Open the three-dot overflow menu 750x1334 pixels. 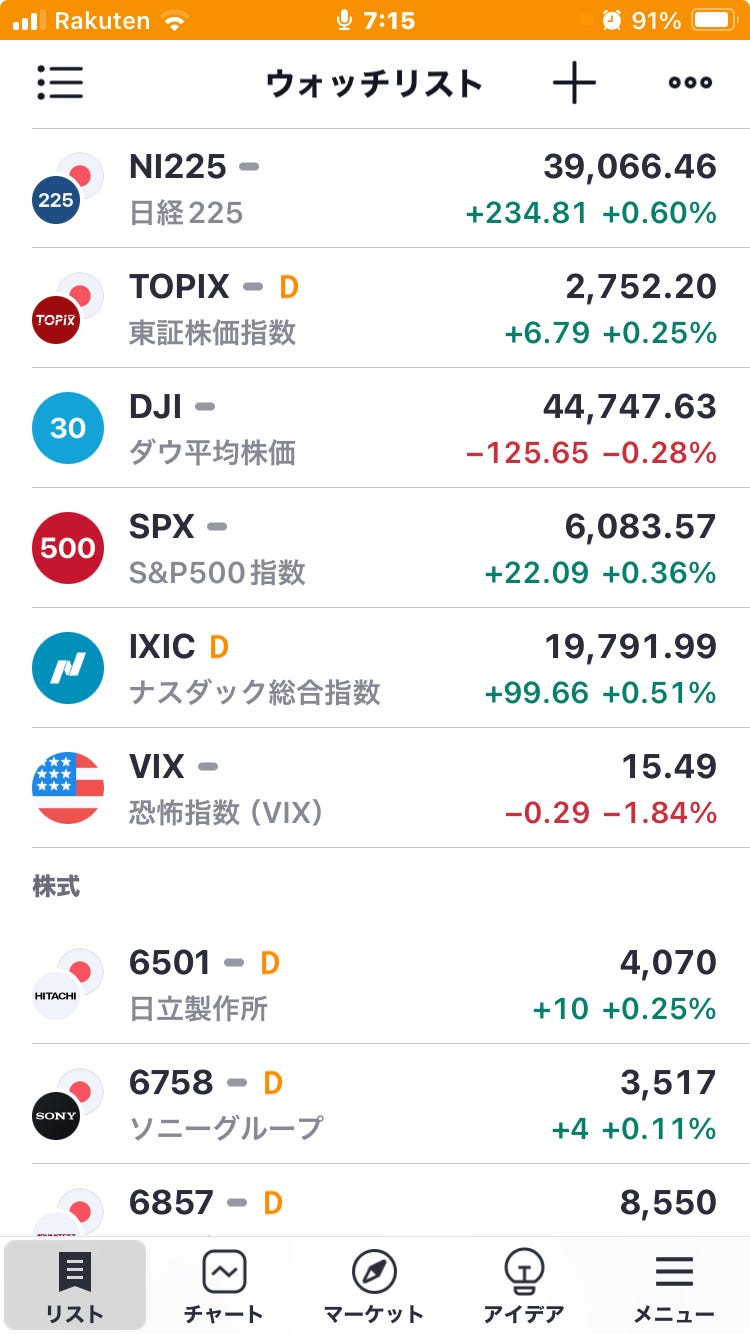point(690,83)
